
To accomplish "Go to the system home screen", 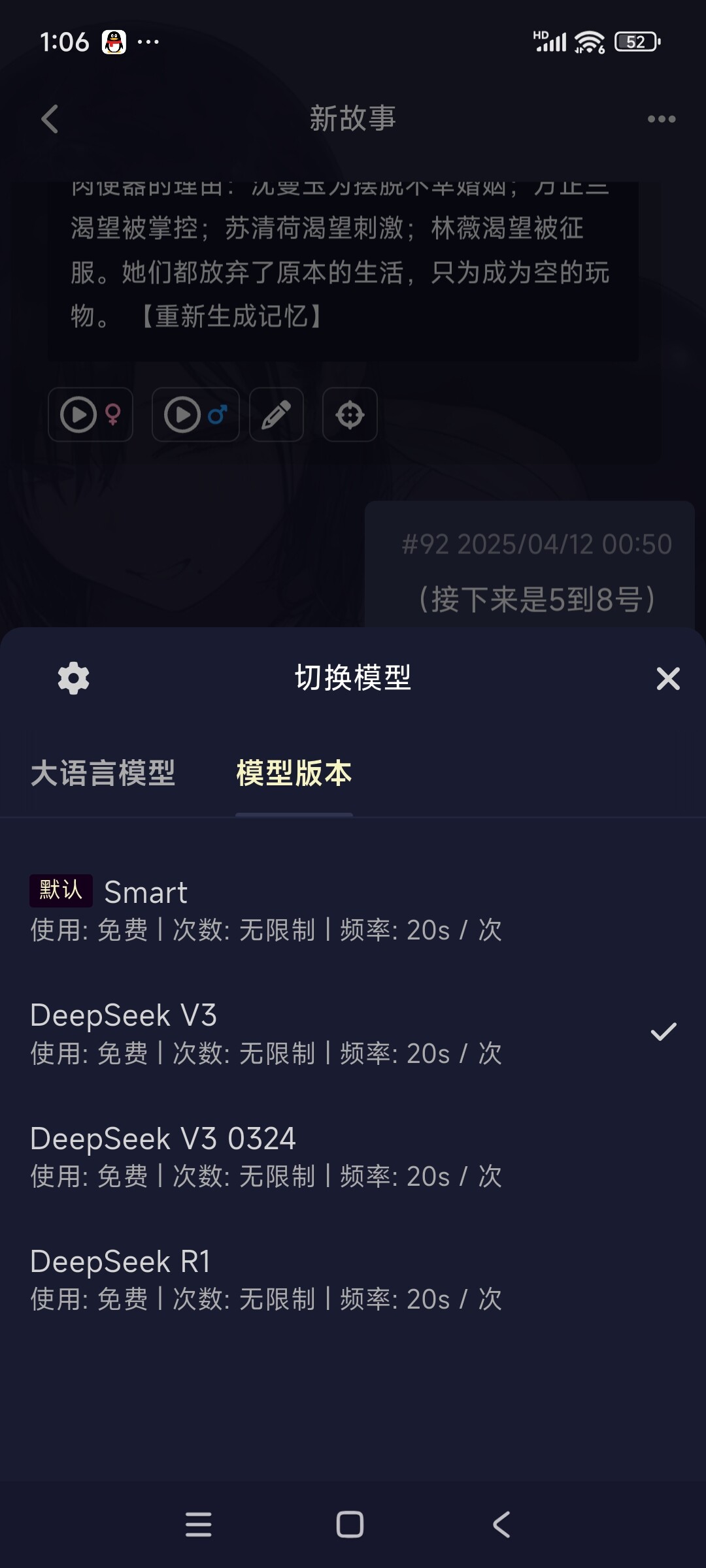I will tap(350, 1524).
